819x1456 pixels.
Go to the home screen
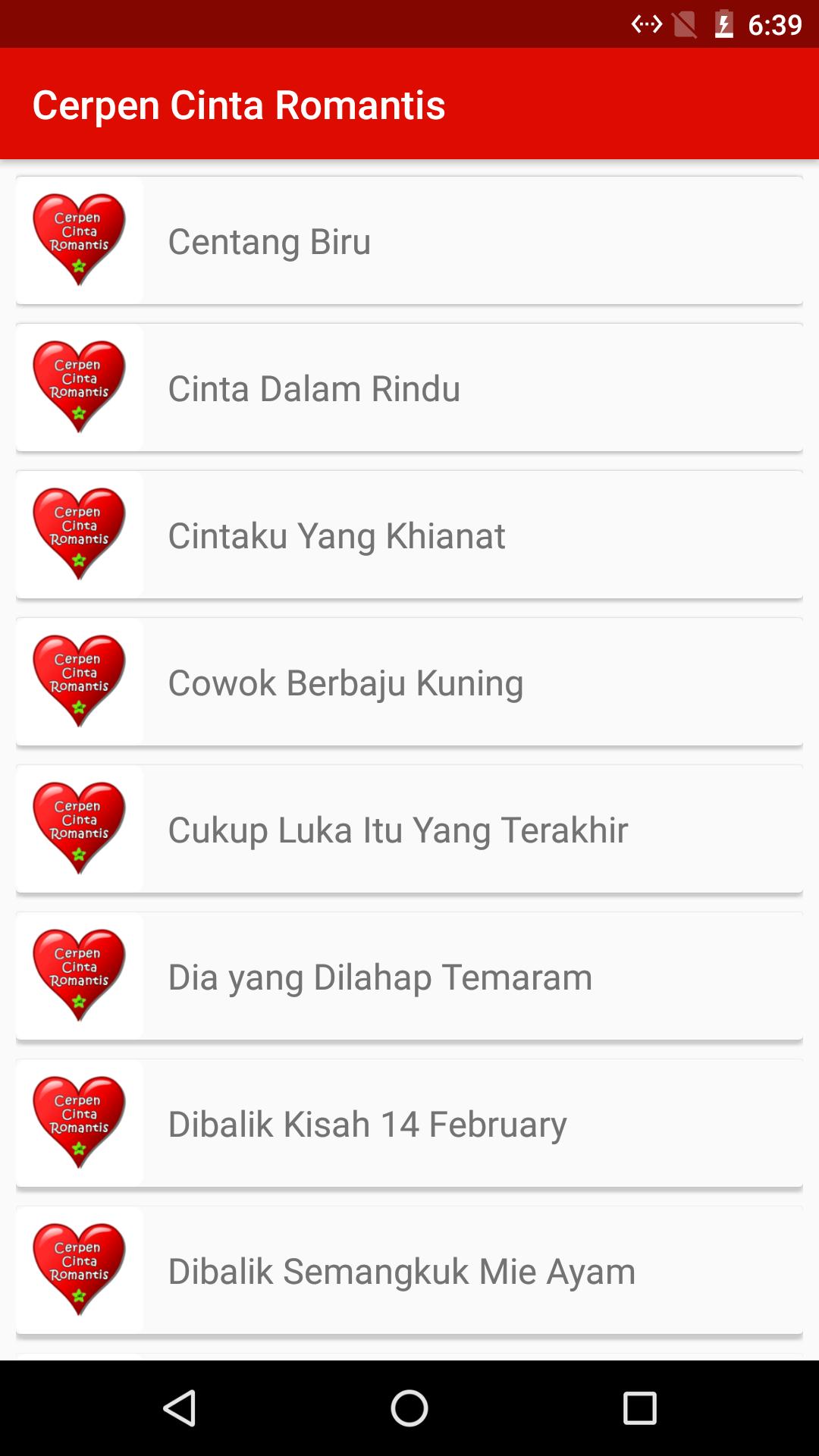[409, 1408]
